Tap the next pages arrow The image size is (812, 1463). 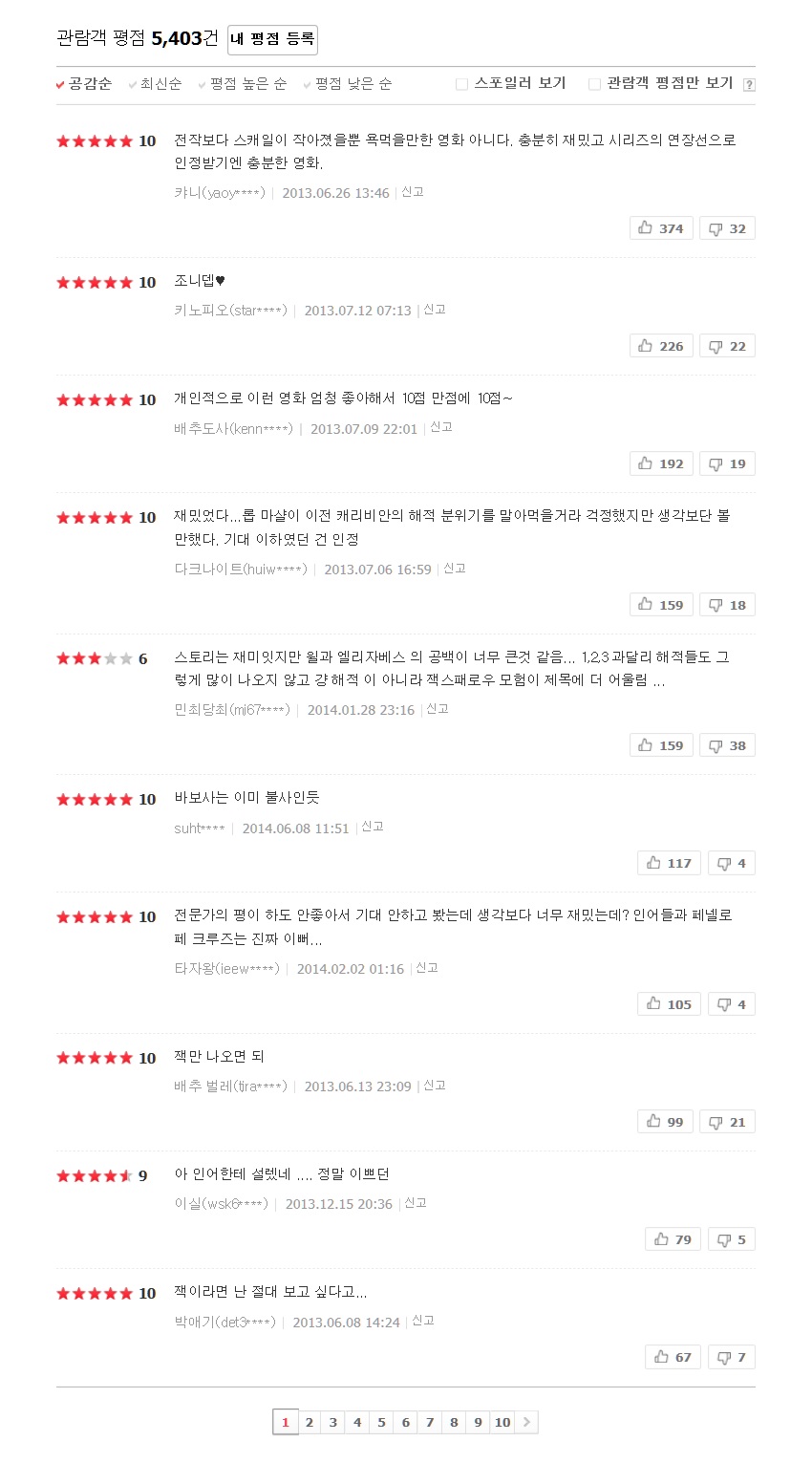tap(527, 1422)
